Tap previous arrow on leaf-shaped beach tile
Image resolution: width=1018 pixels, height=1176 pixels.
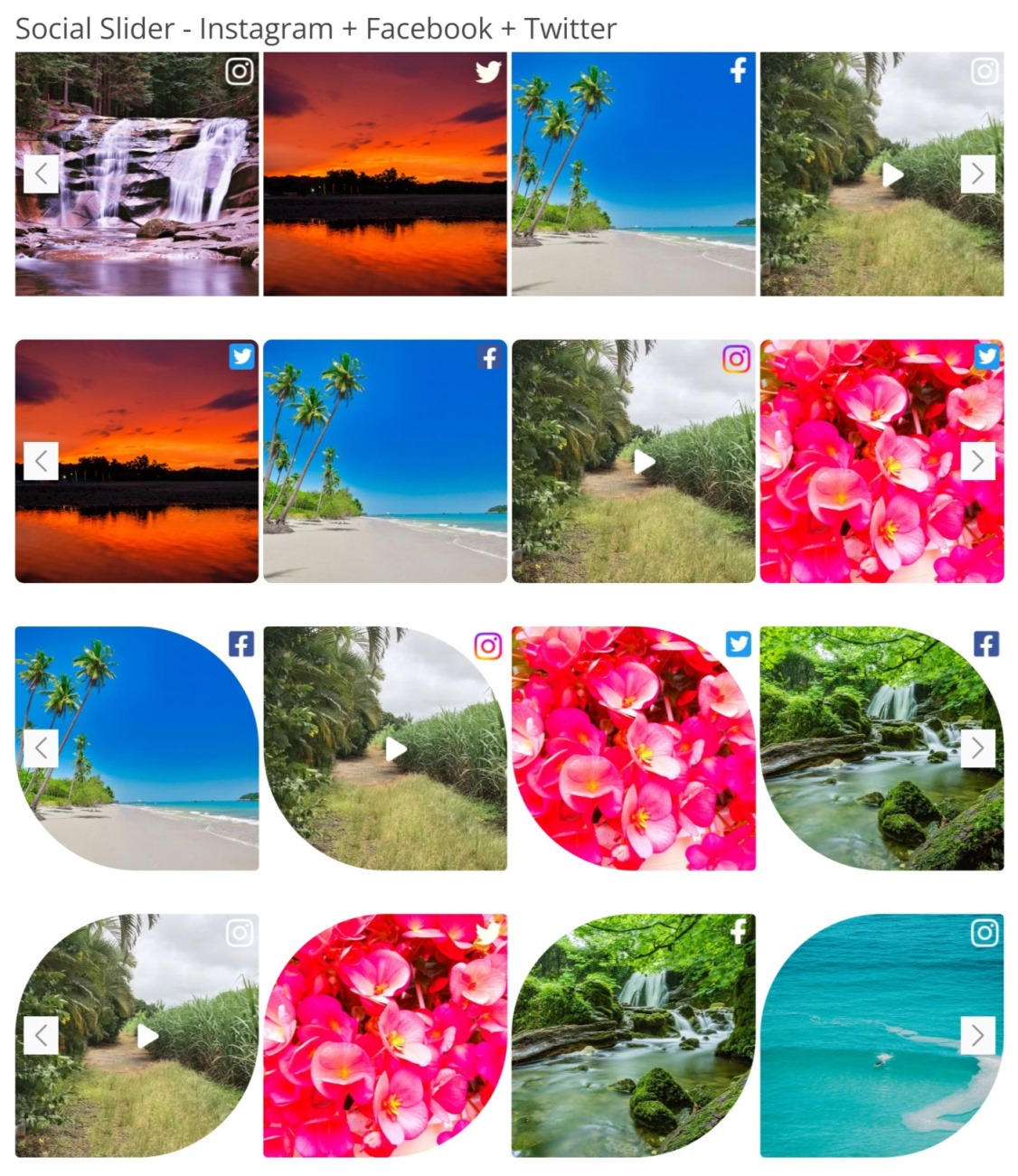coord(41,748)
